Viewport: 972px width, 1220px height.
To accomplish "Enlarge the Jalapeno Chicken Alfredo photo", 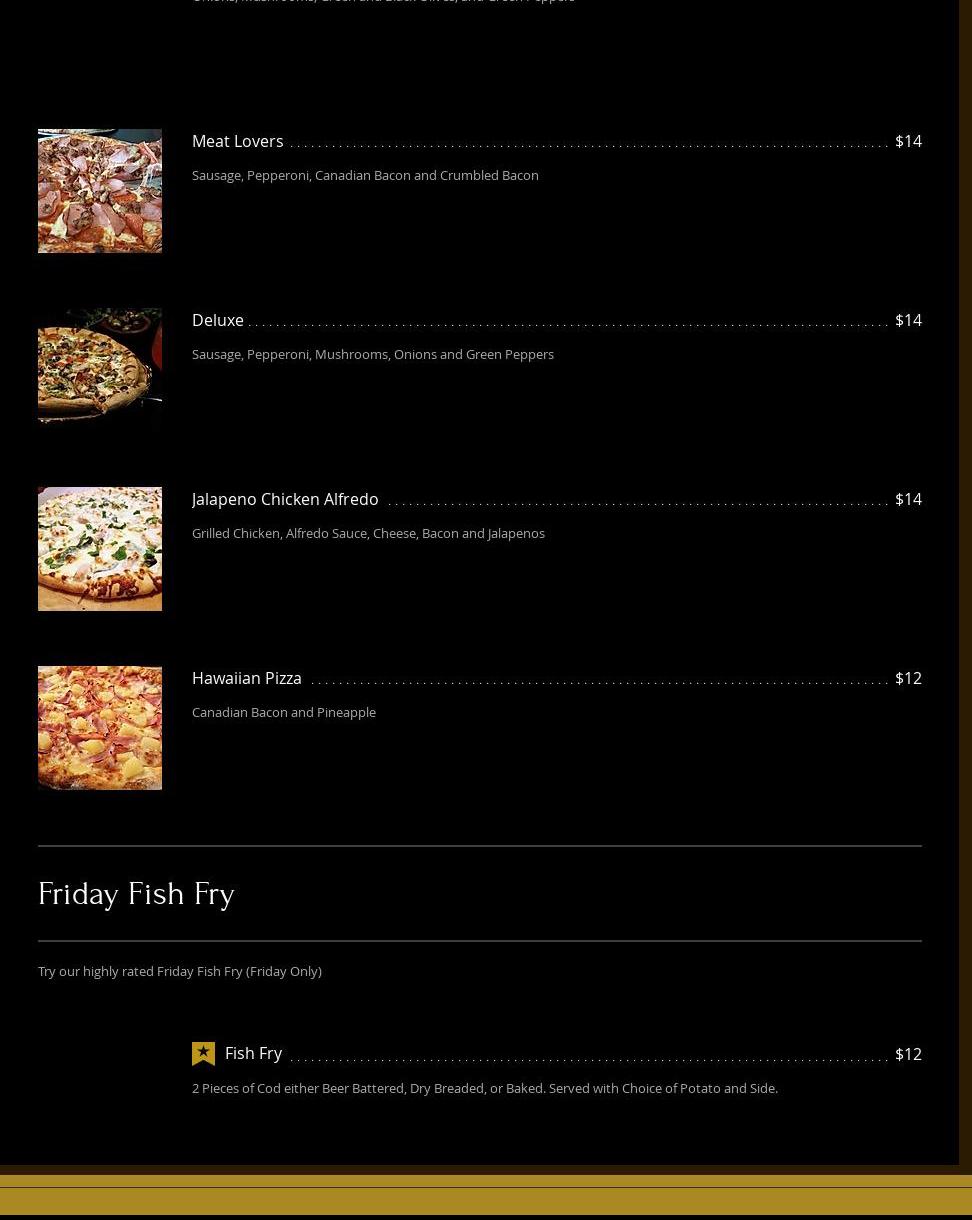I will tap(100, 549).
